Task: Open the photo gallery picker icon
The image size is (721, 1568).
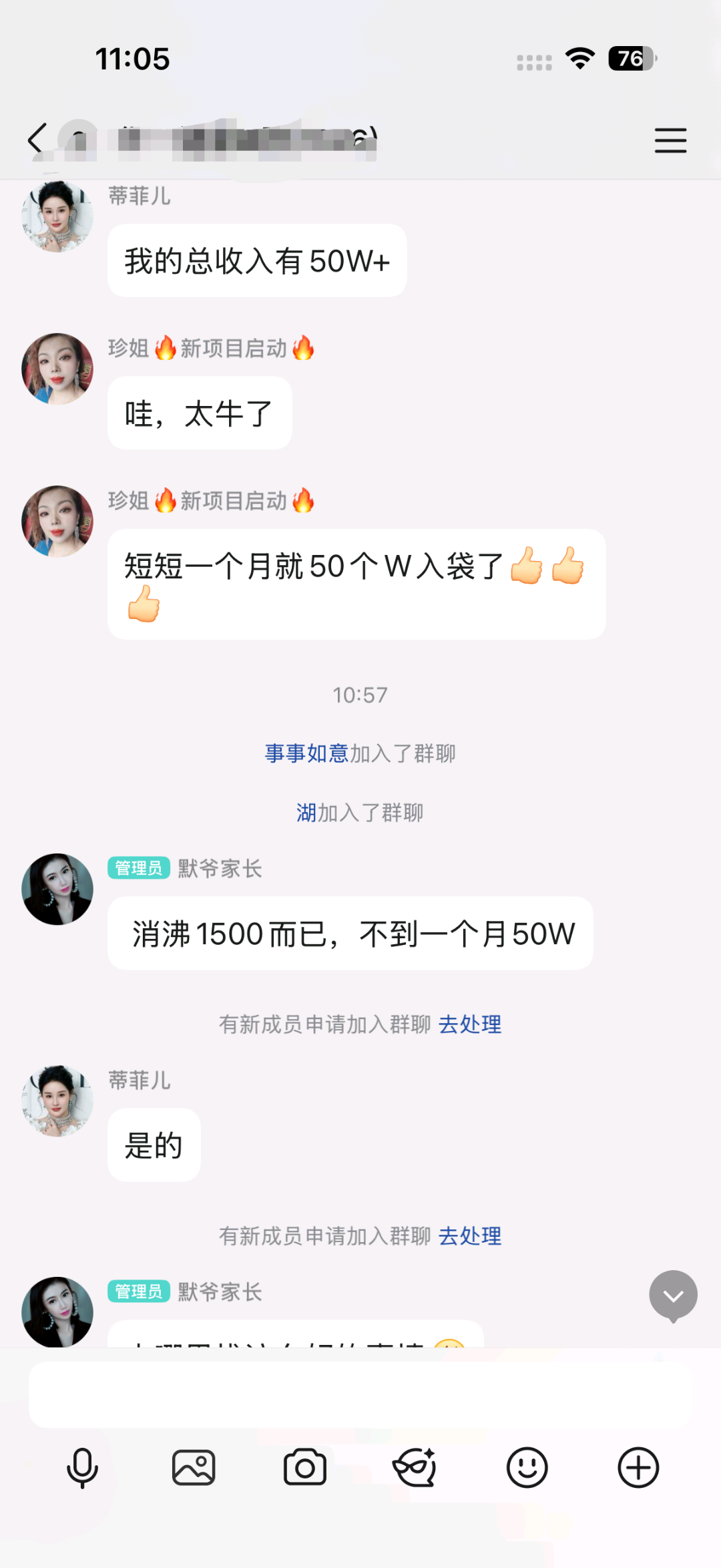Action: [194, 1466]
